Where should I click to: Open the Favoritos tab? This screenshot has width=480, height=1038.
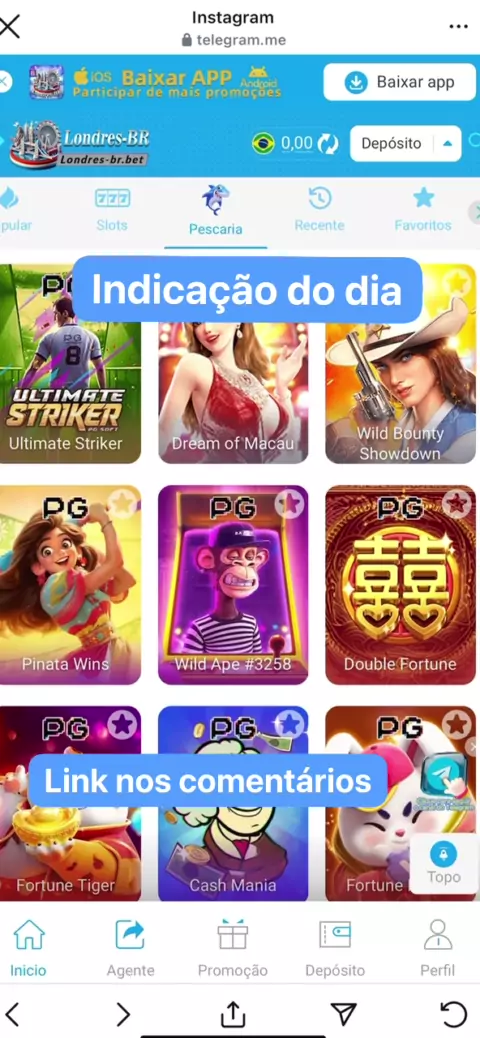click(x=423, y=210)
